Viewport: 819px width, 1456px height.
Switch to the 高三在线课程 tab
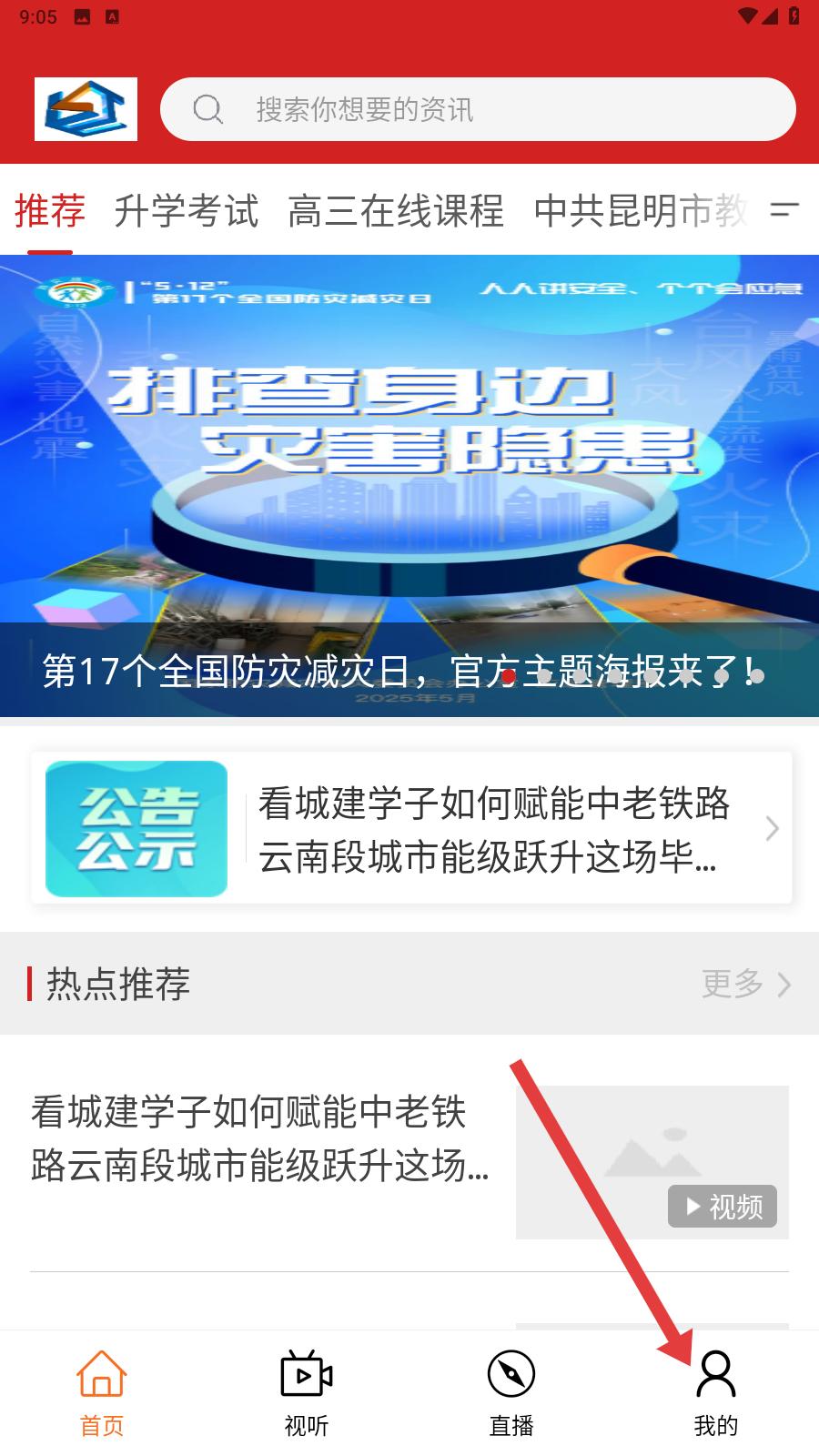click(x=396, y=211)
